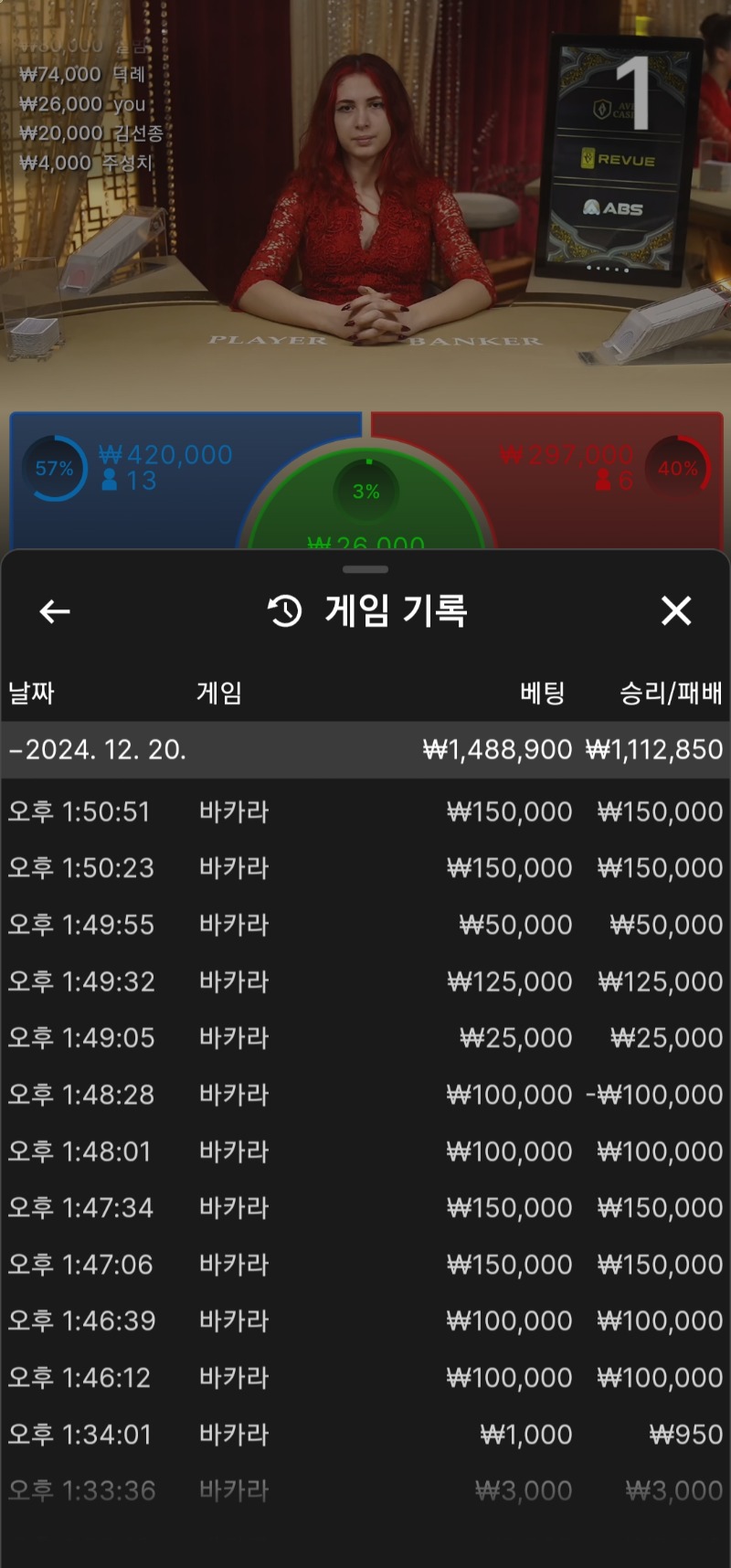Image resolution: width=731 pixels, height=1568 pixels.
Task: Show details for the 오후 1:47:34 round
Action: point(365,1208)
